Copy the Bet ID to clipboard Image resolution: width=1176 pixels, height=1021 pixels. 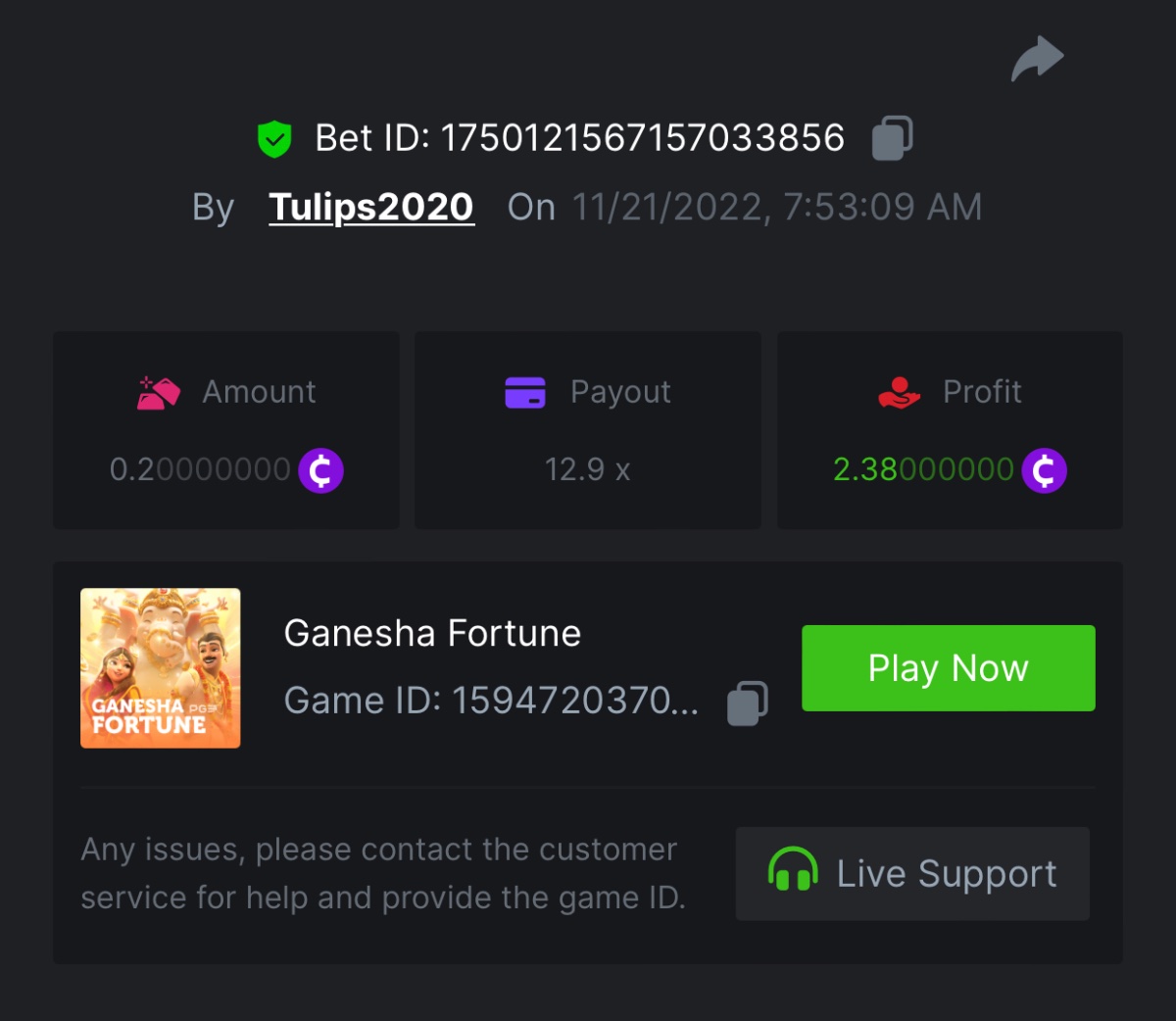point(892,137)
